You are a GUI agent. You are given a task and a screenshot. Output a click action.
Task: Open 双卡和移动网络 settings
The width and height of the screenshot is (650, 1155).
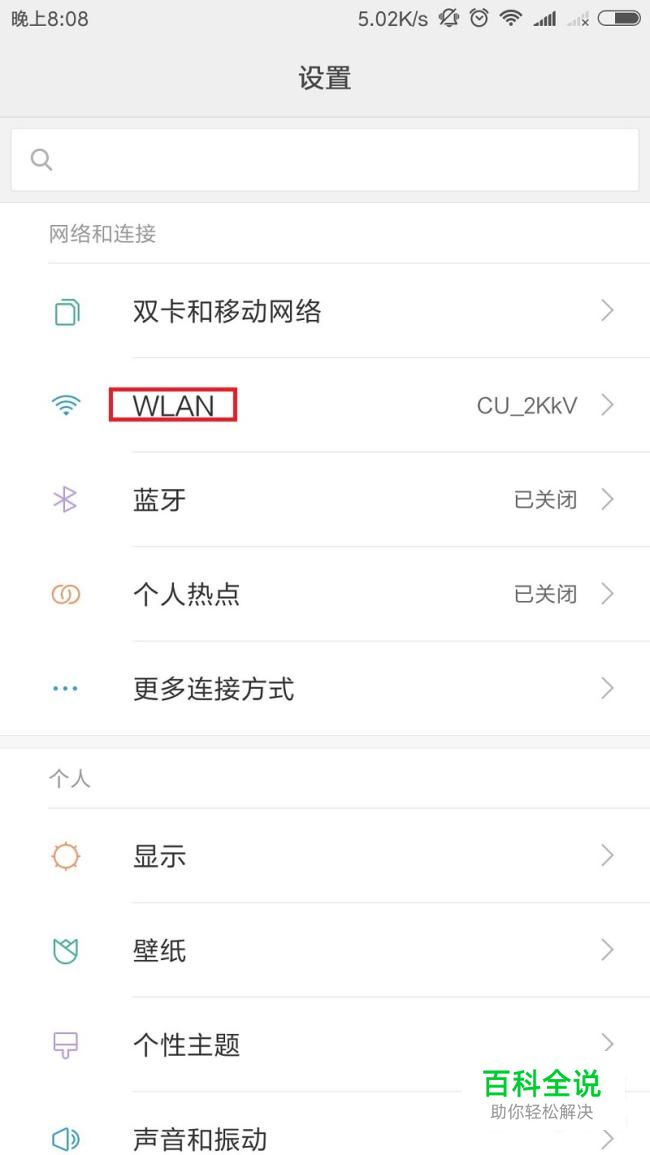(x=325, y=311)
